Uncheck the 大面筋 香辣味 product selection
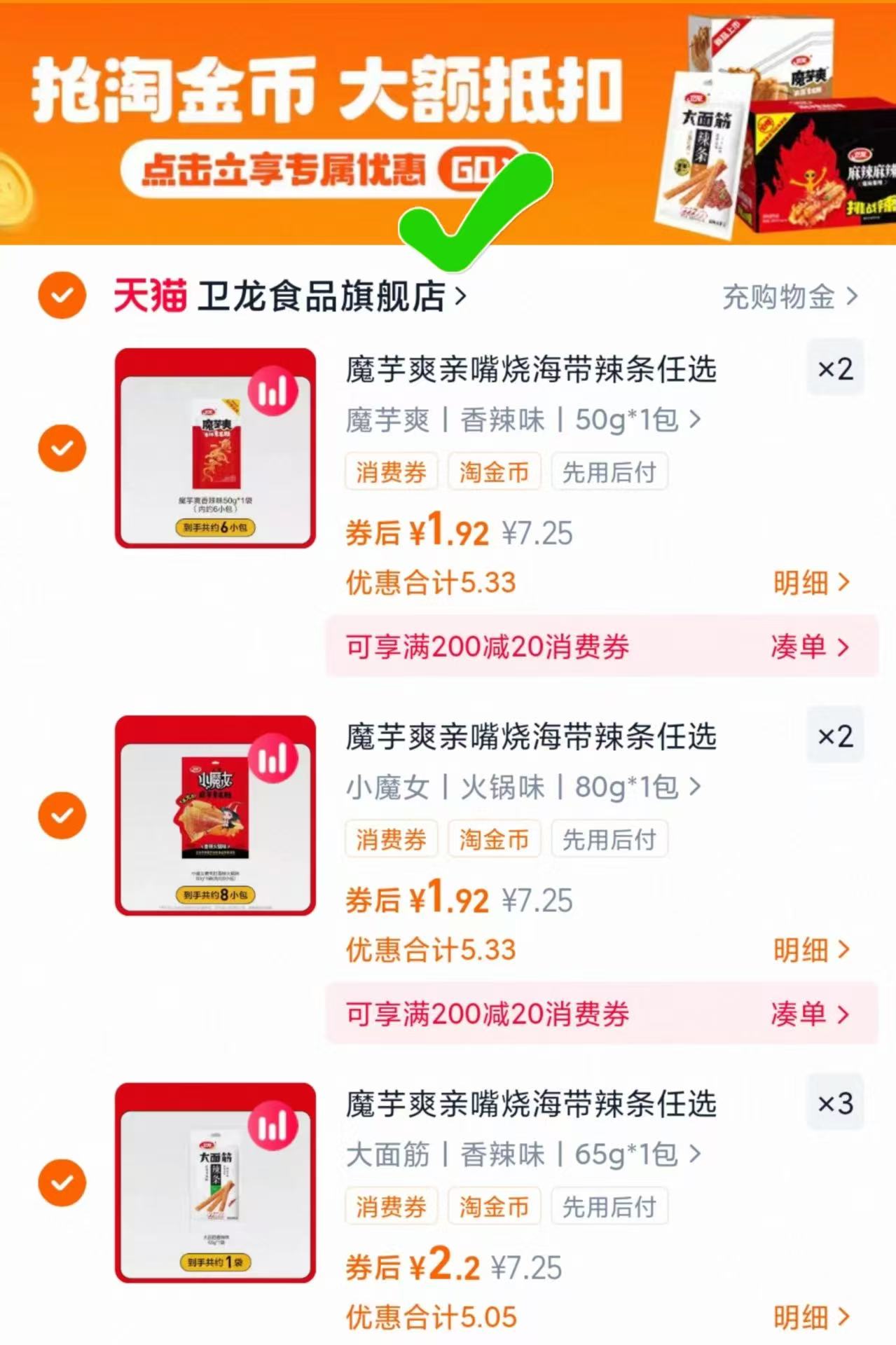Viewport: 896px width, 1345px height. 64,1182
